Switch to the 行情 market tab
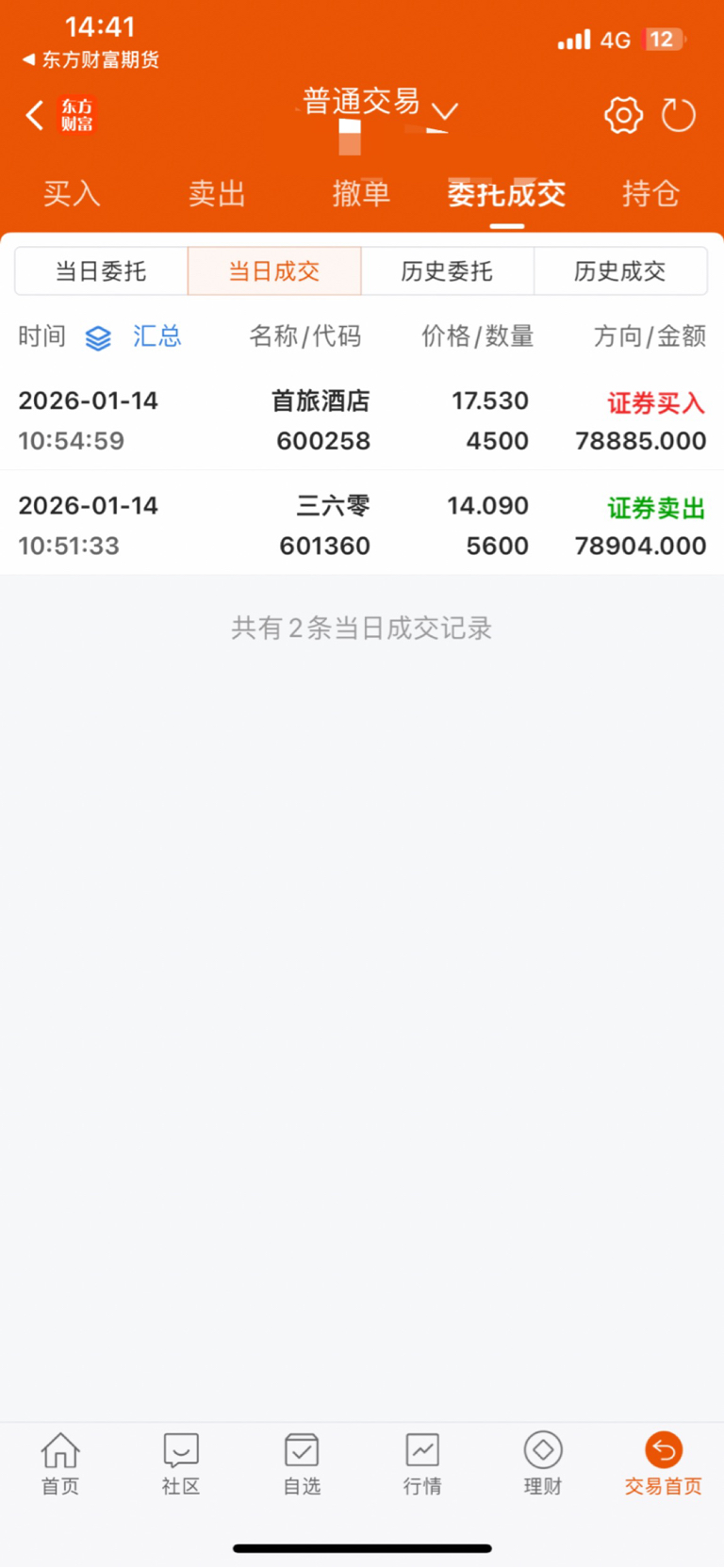Viewport: 724px width, 1568px height. (x=422, y=1463)
